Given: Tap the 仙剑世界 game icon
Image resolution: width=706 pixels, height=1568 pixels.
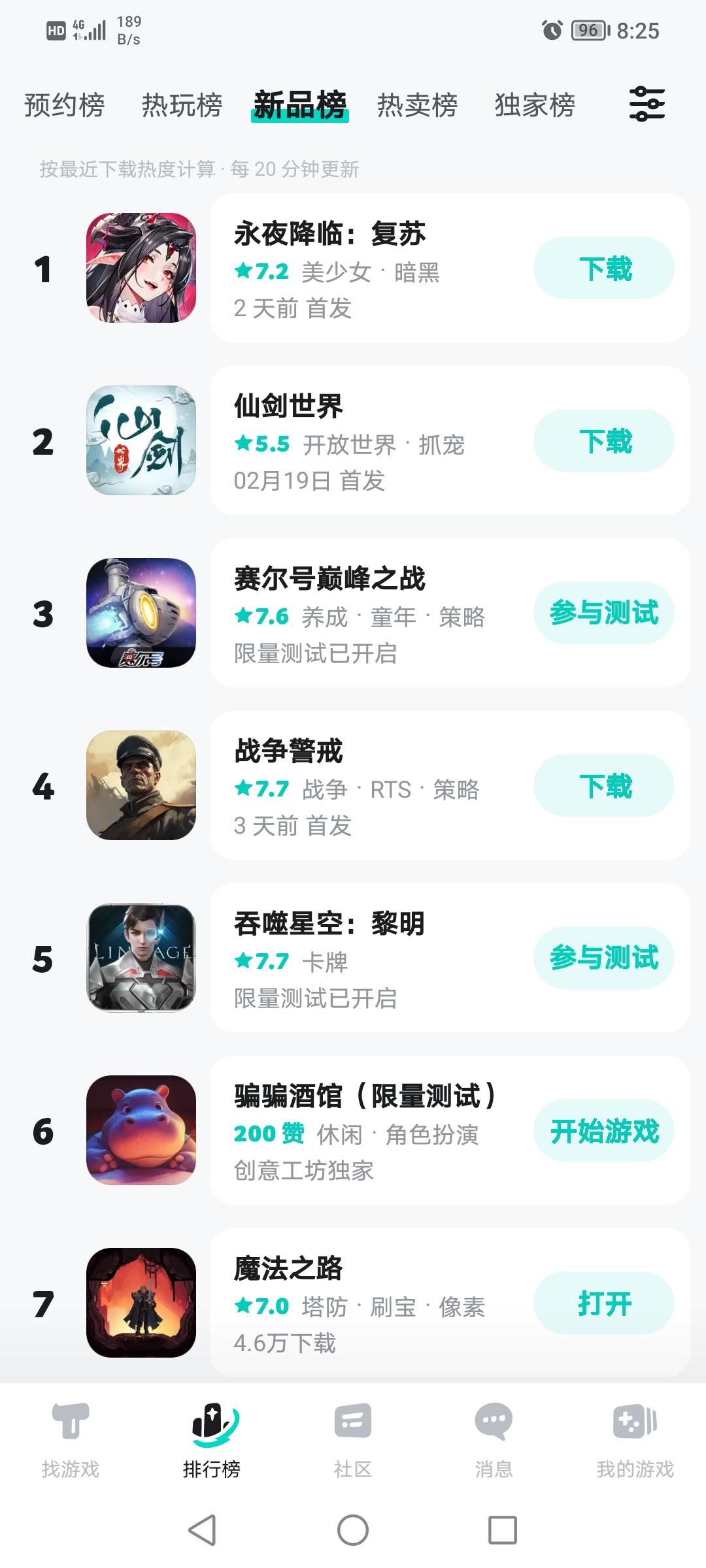Looking at the screenshot, I should click(141, 441).
